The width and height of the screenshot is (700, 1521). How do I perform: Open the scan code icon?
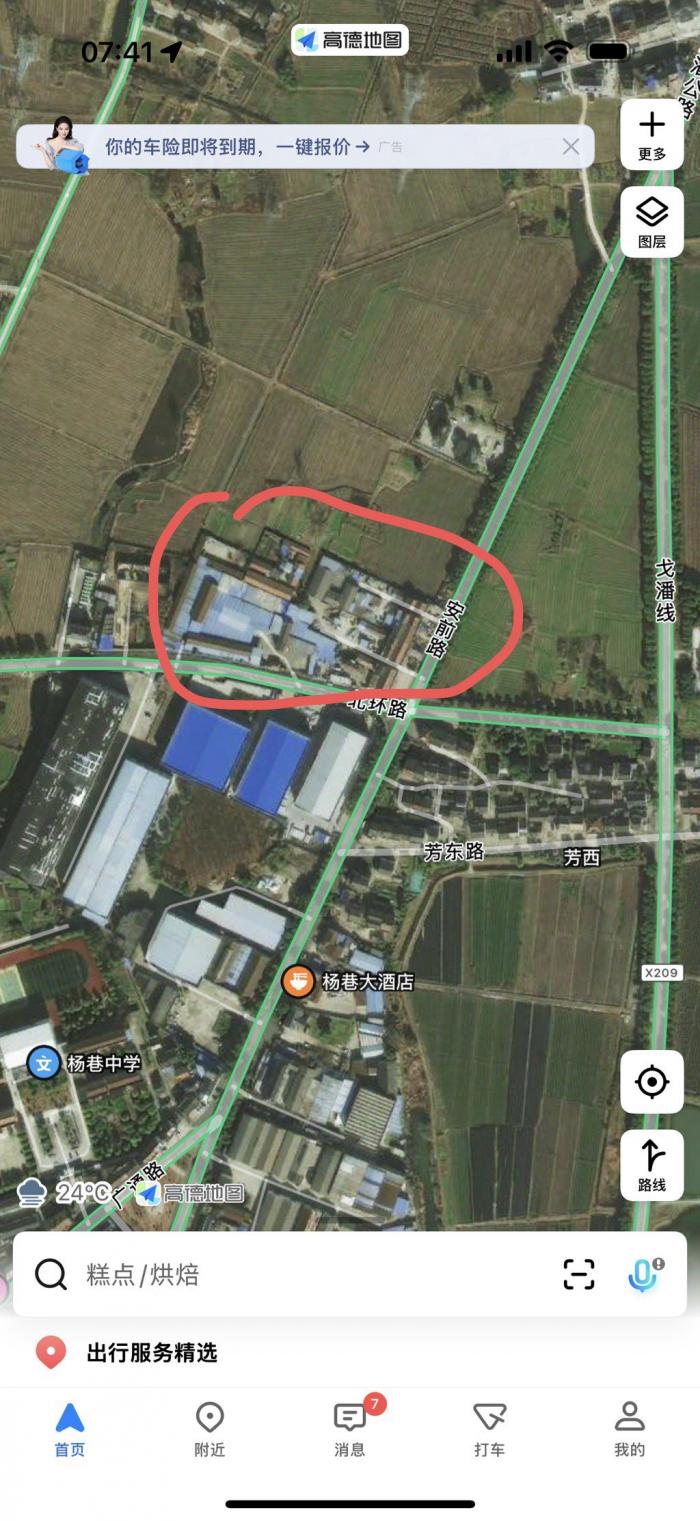tap(579, 1274)
